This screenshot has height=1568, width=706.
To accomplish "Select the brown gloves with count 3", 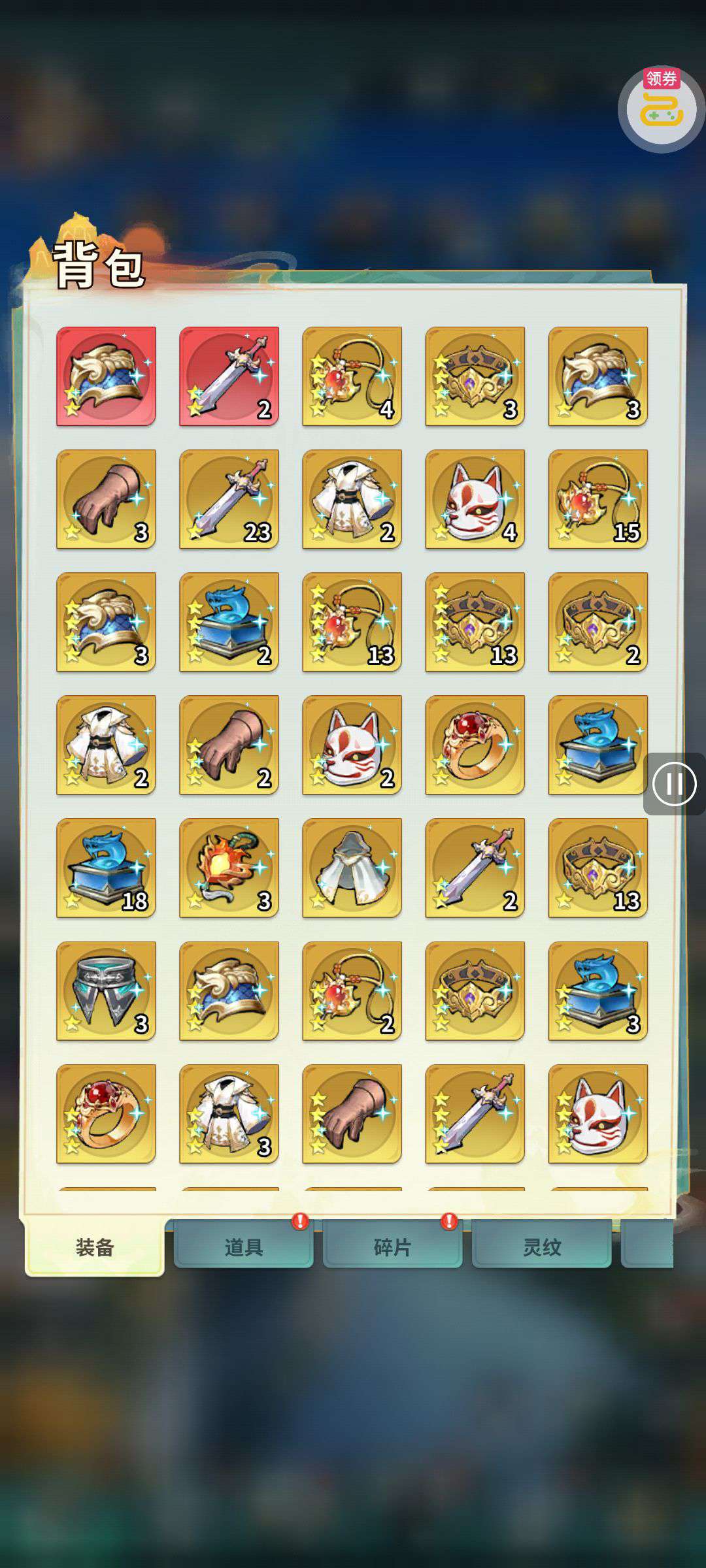I will pos(106,499).
